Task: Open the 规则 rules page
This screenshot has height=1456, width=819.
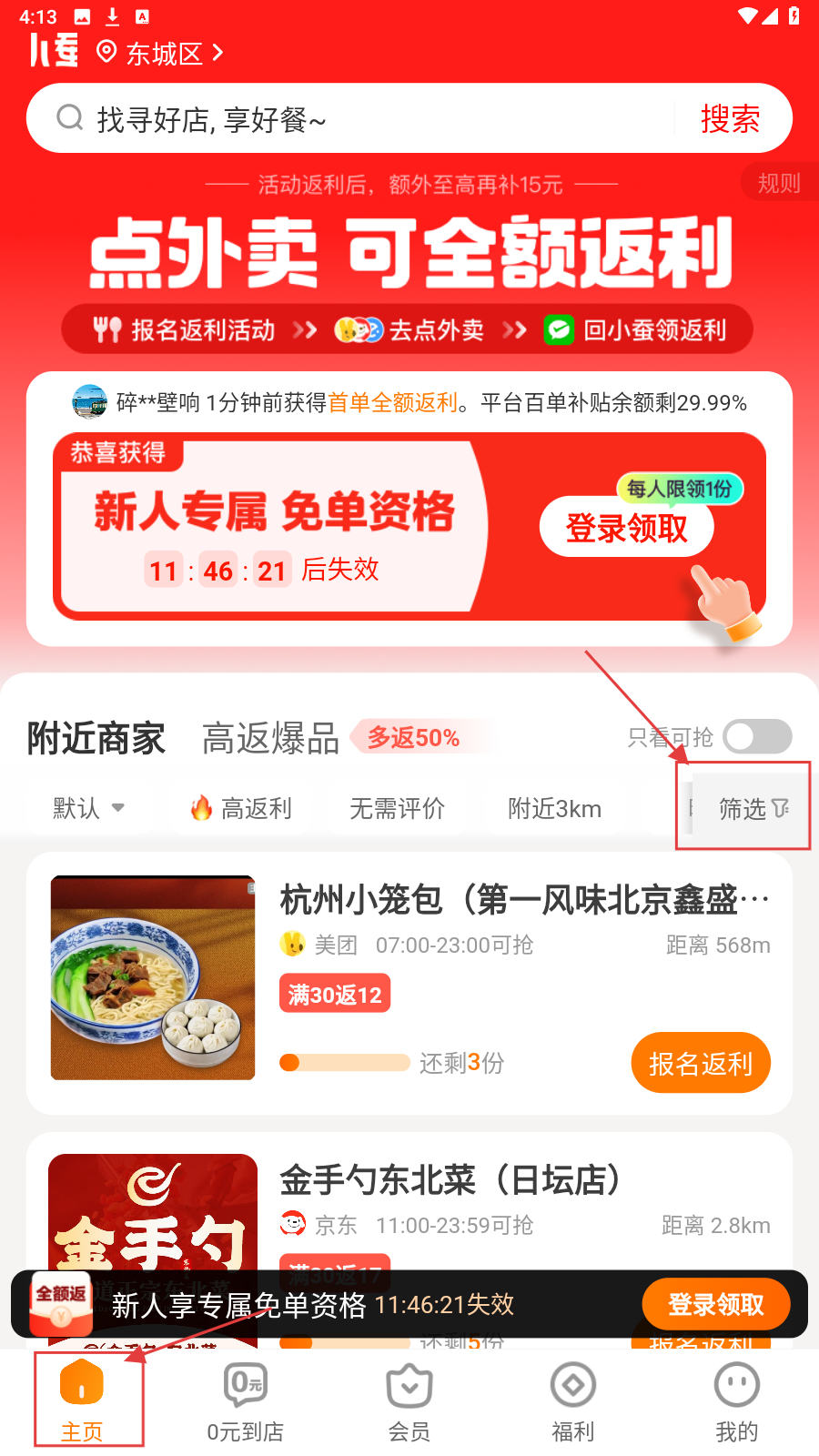Action: 779,183
